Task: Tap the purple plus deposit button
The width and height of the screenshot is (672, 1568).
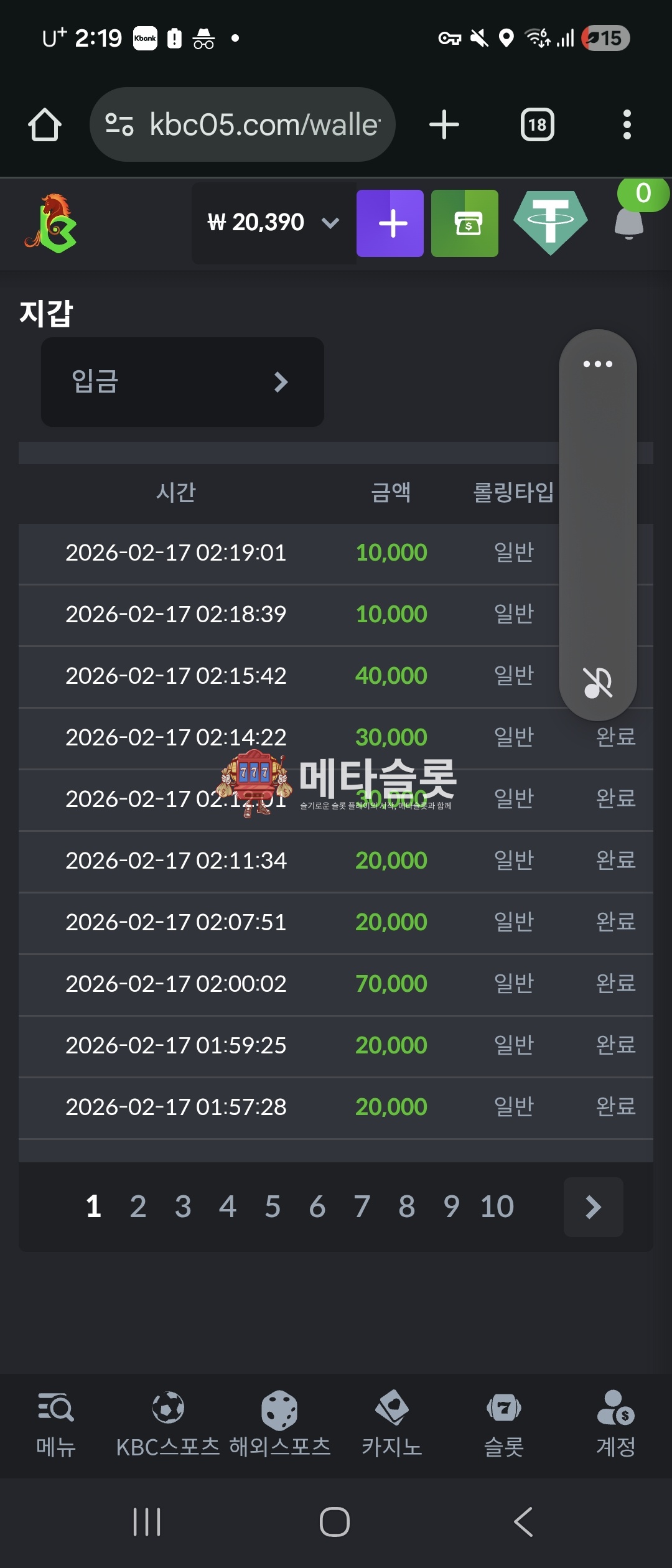Action: pyautogui.click(x=390, y=223)
